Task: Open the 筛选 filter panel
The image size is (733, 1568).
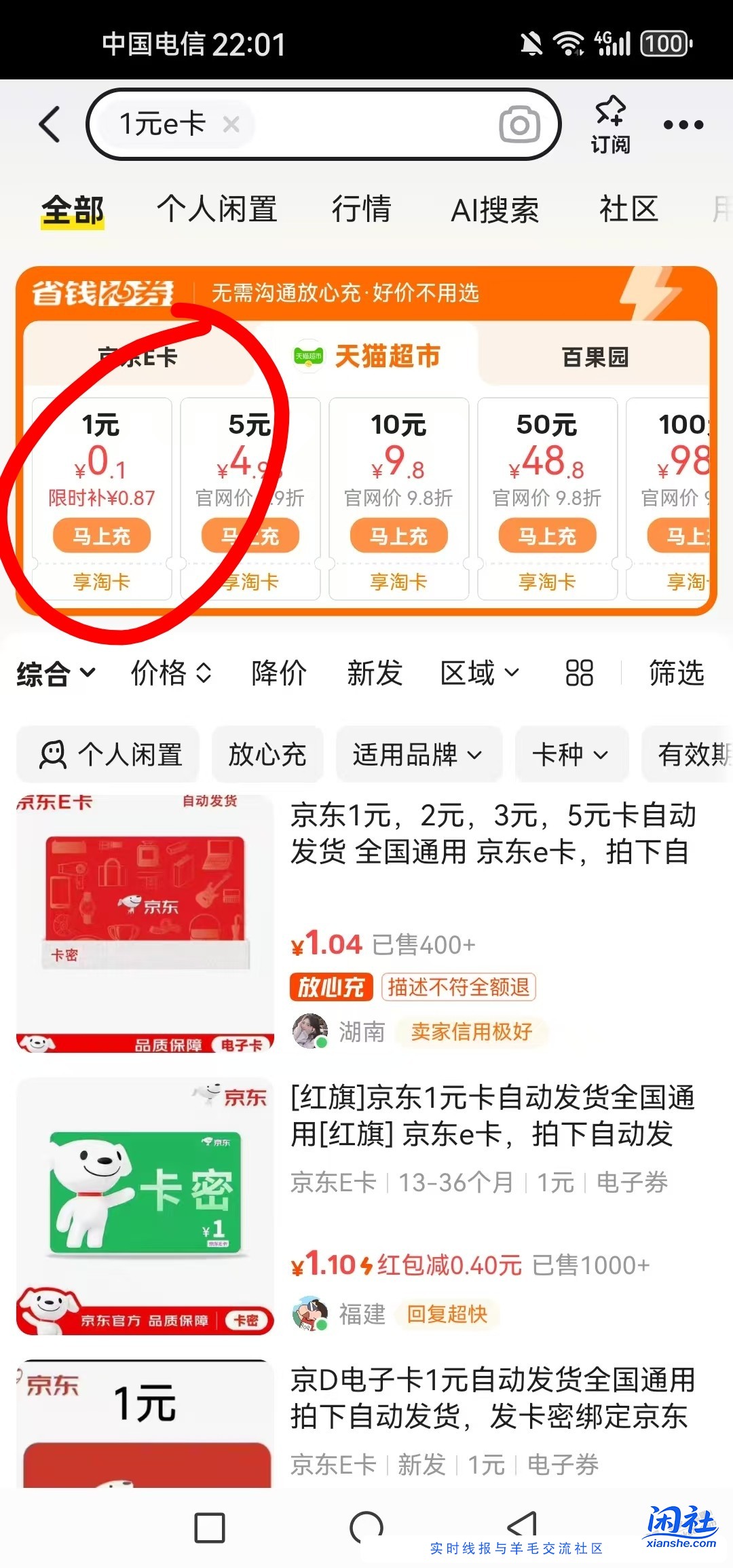Action: click(676, 673)
